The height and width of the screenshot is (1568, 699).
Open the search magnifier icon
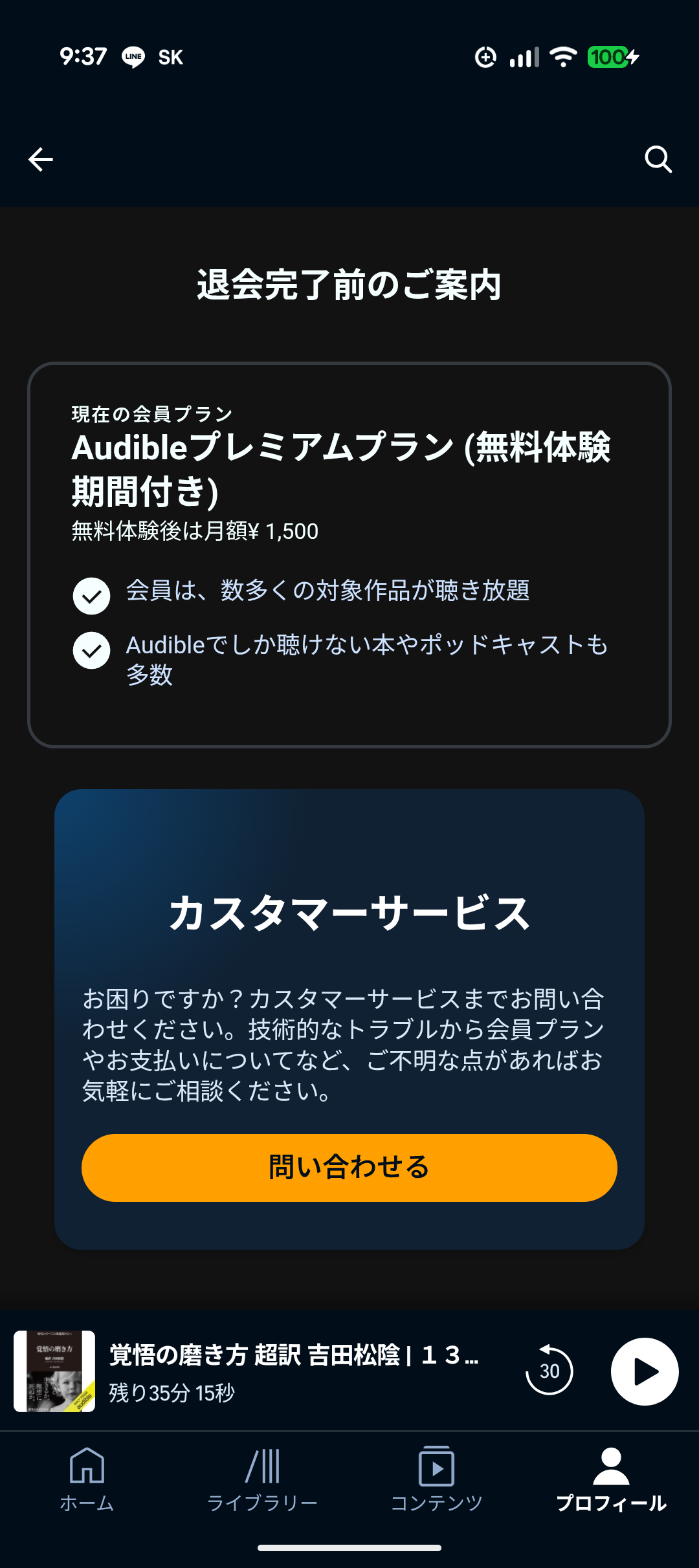click(658, 159)
